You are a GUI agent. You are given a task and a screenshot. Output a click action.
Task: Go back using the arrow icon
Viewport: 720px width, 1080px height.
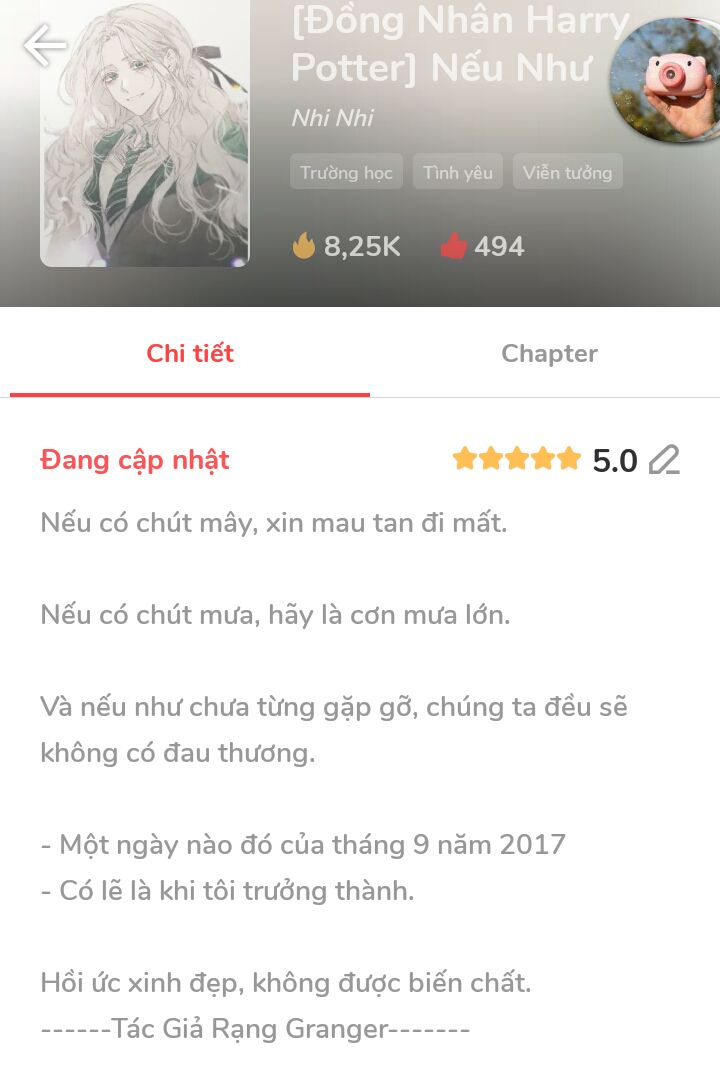pyautogui.click(x=44, y=46)
